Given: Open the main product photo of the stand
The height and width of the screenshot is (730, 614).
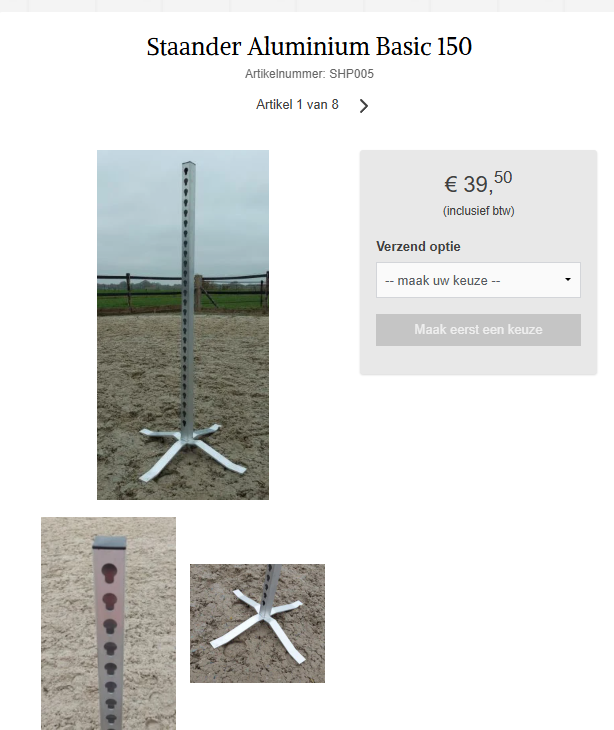Looking at the screenshot, I should (x=183, y=324).
